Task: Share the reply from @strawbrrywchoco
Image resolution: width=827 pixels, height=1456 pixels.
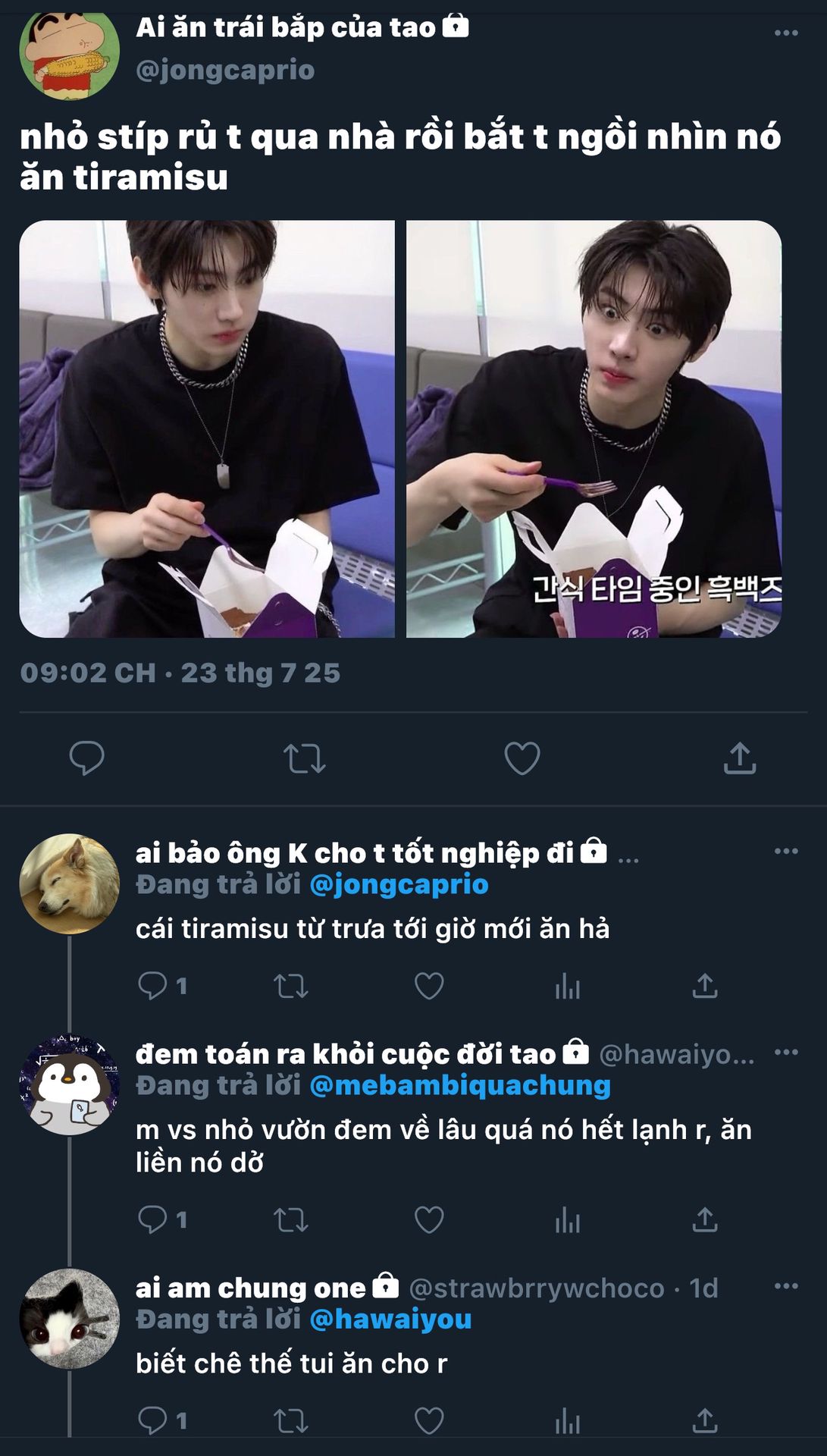Action: pyautogui.click(x=705, y=1420)
